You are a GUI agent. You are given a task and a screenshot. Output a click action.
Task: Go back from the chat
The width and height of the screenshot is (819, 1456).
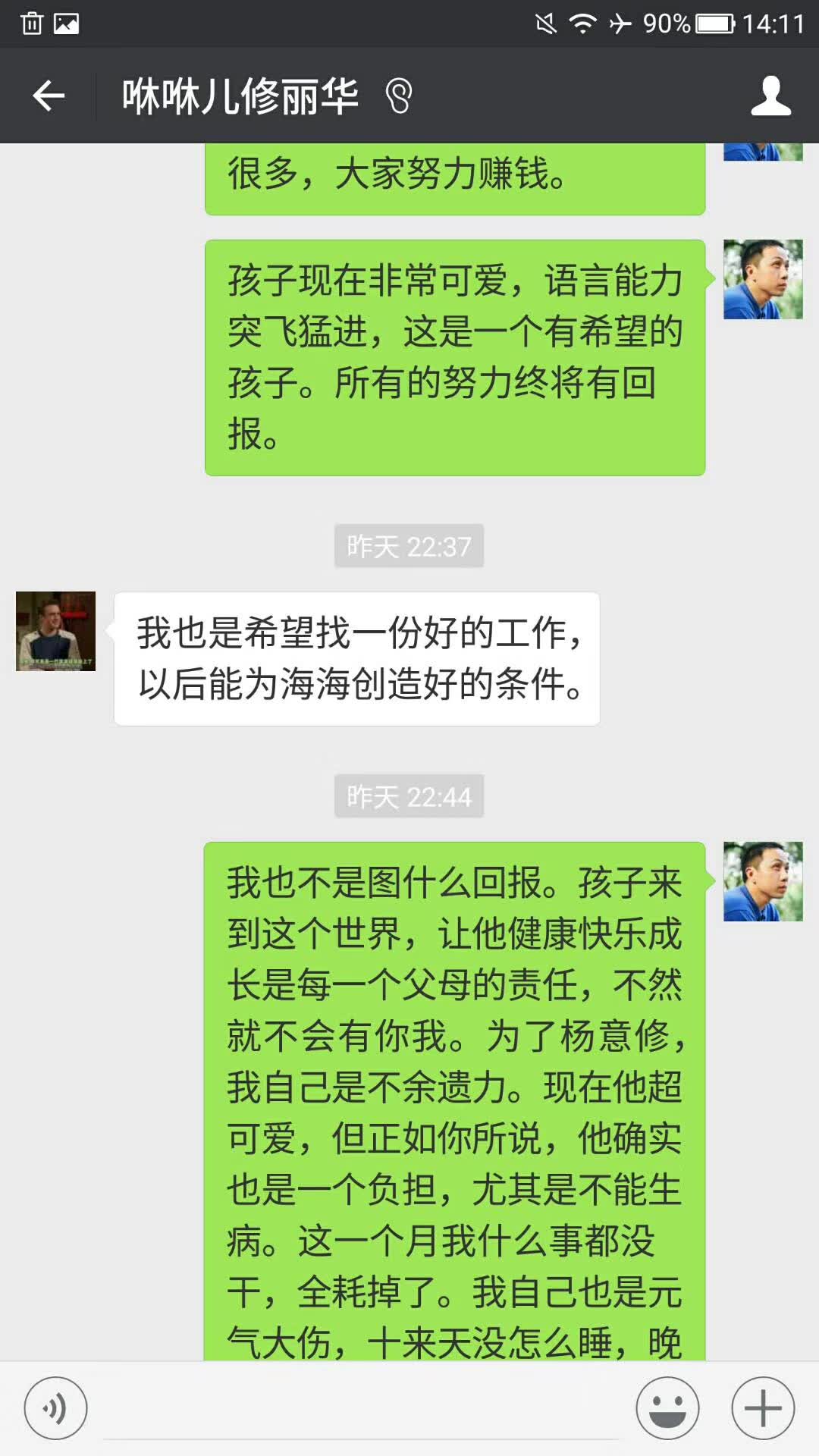[49, 96]
